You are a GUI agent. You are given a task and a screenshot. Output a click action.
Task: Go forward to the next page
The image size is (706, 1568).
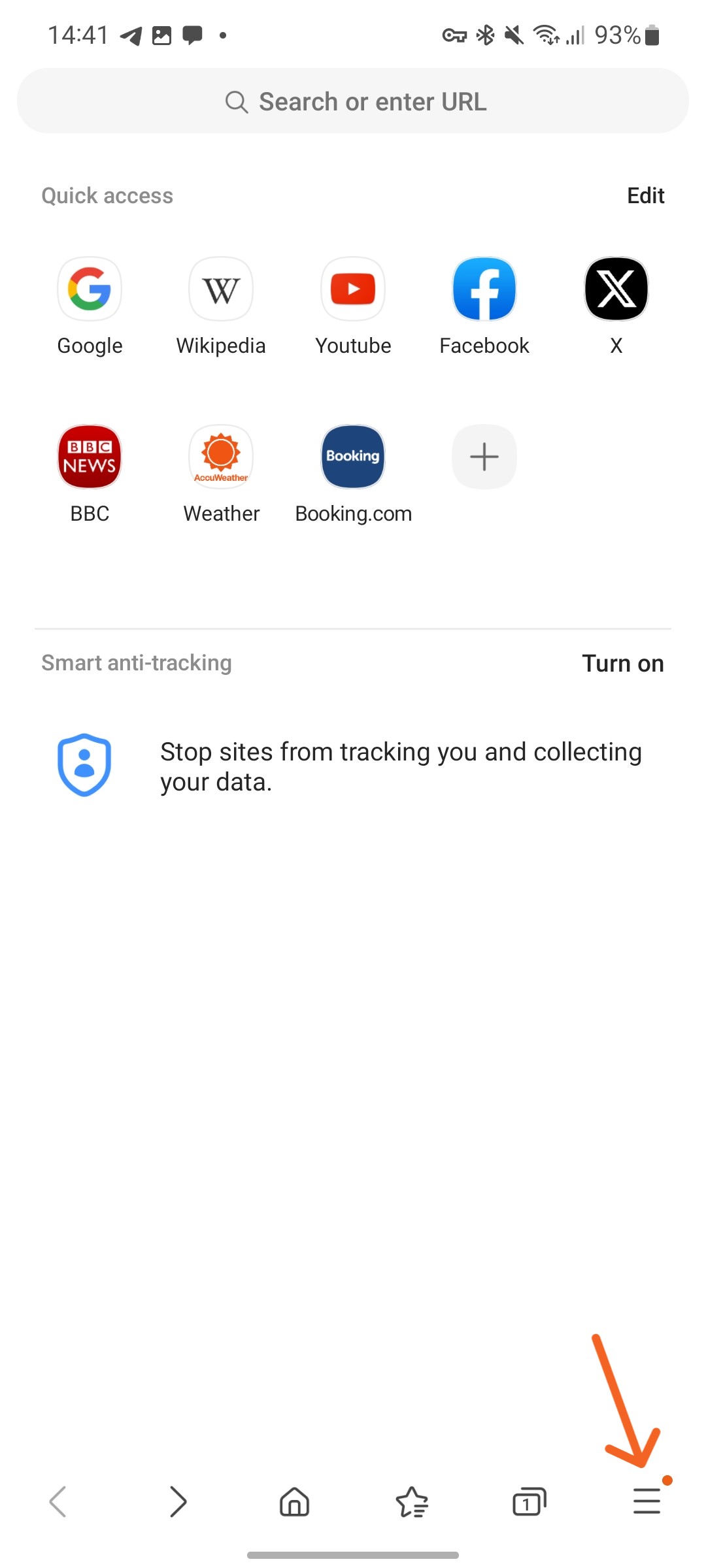(177, 1501)
